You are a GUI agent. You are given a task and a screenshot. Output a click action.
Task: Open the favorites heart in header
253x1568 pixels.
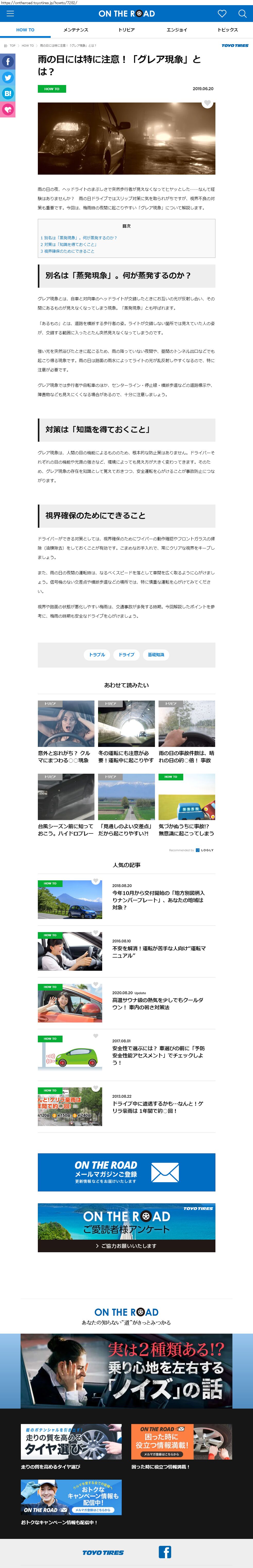[x=222, y=13]
